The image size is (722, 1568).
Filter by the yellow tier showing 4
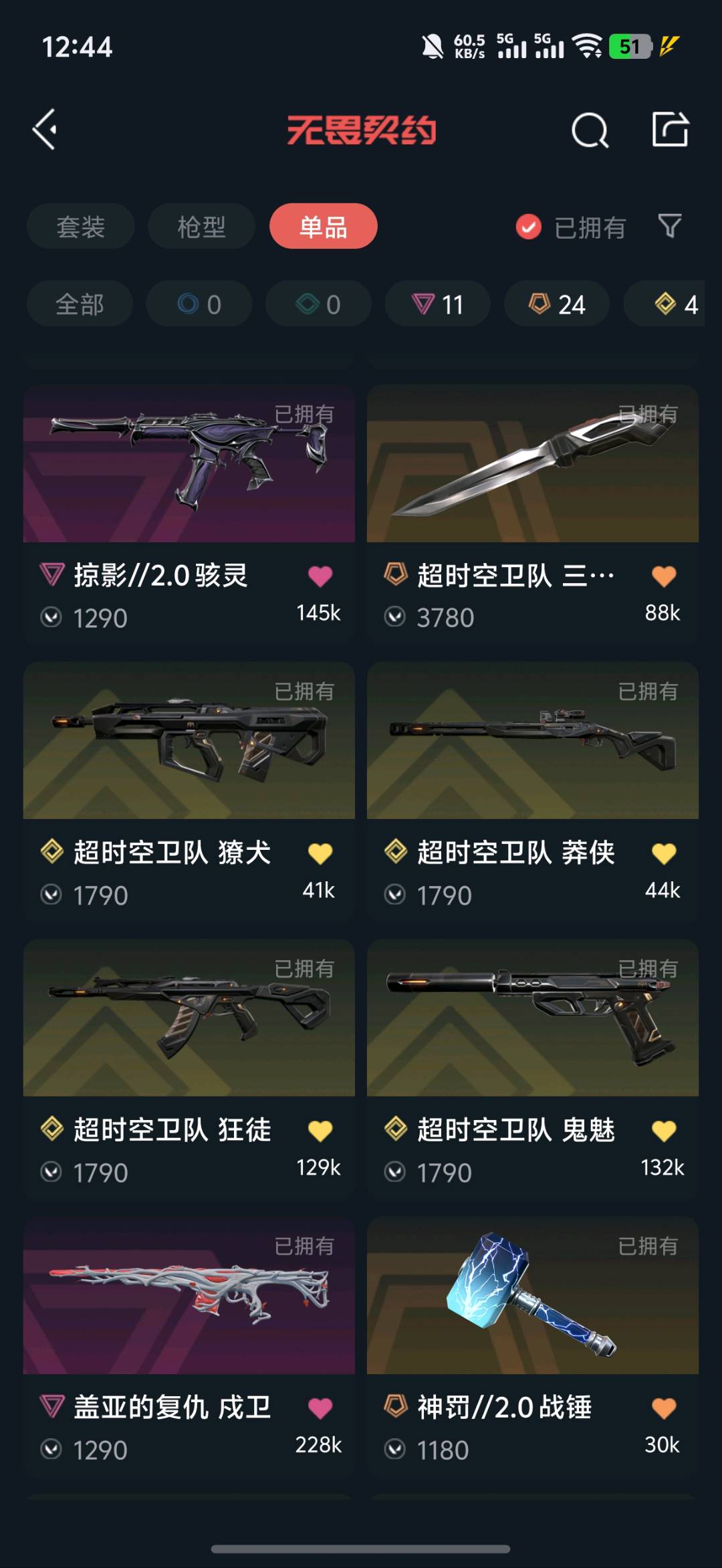[675, 304]
